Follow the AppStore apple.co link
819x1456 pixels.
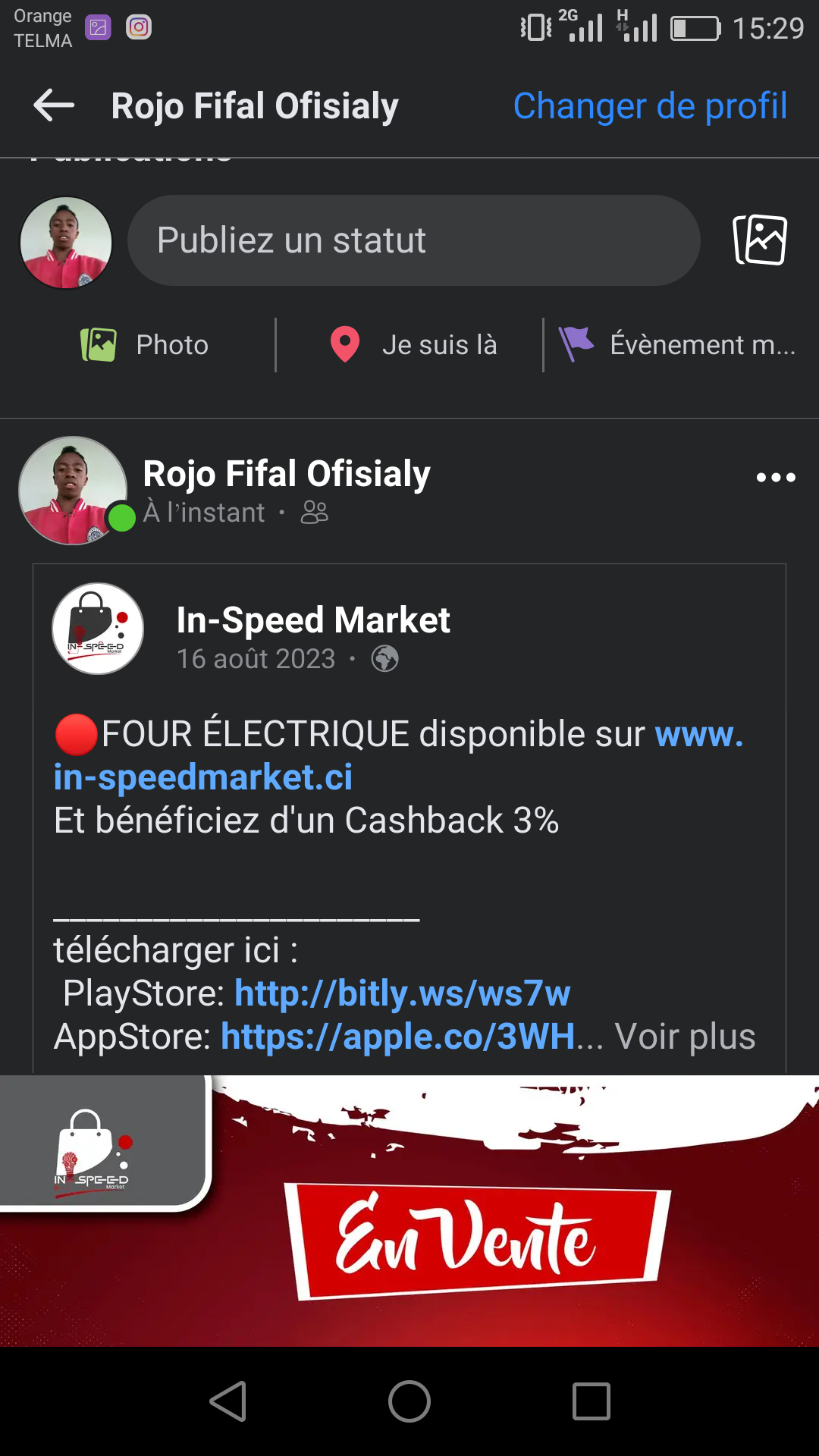coord(397,1037)
